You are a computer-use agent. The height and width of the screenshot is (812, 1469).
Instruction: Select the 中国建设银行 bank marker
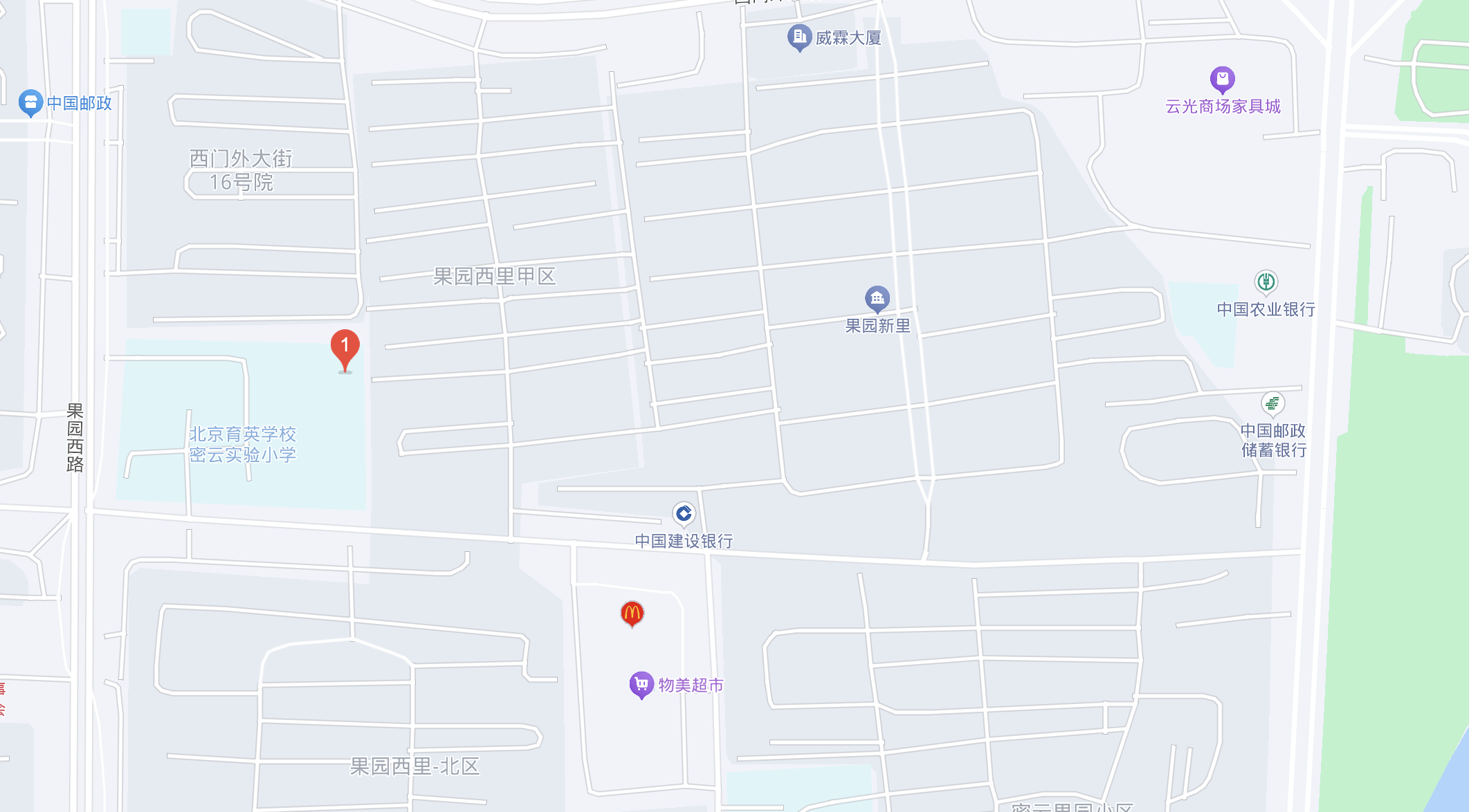click(x=684, y=514)
